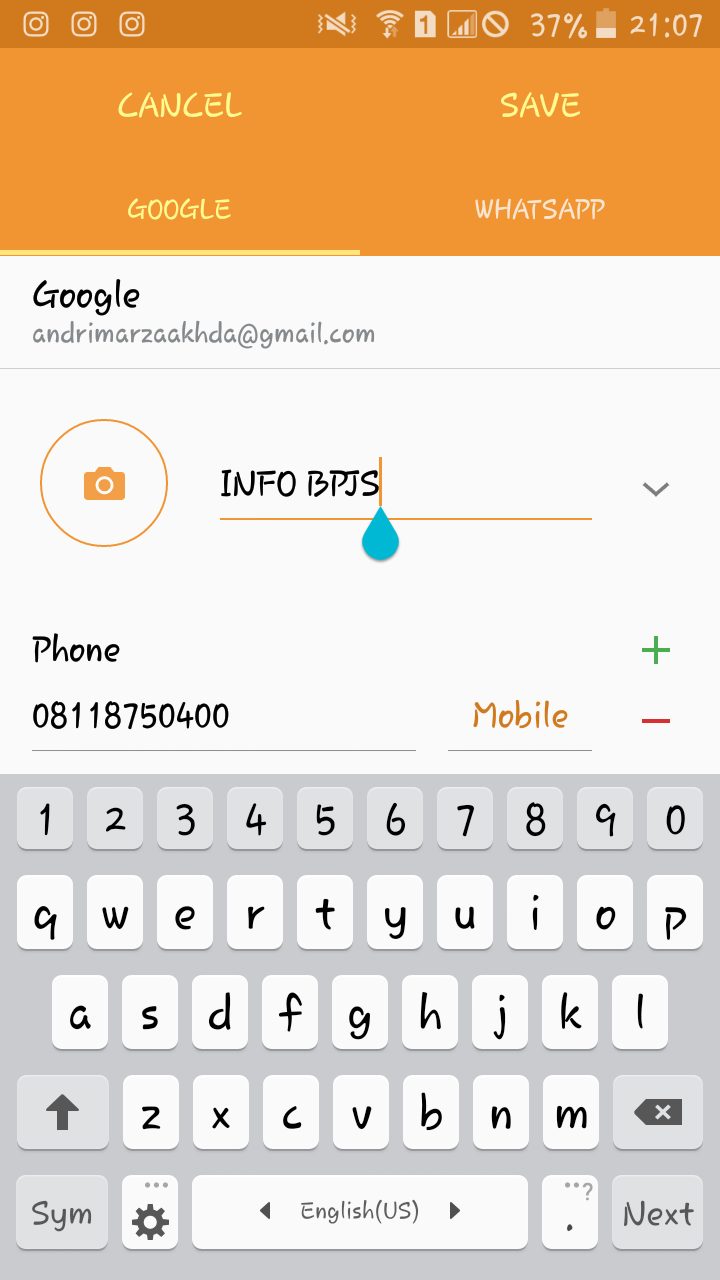Switch to the WhatsApp tab

pyautogui.click(x=540, y=209)
